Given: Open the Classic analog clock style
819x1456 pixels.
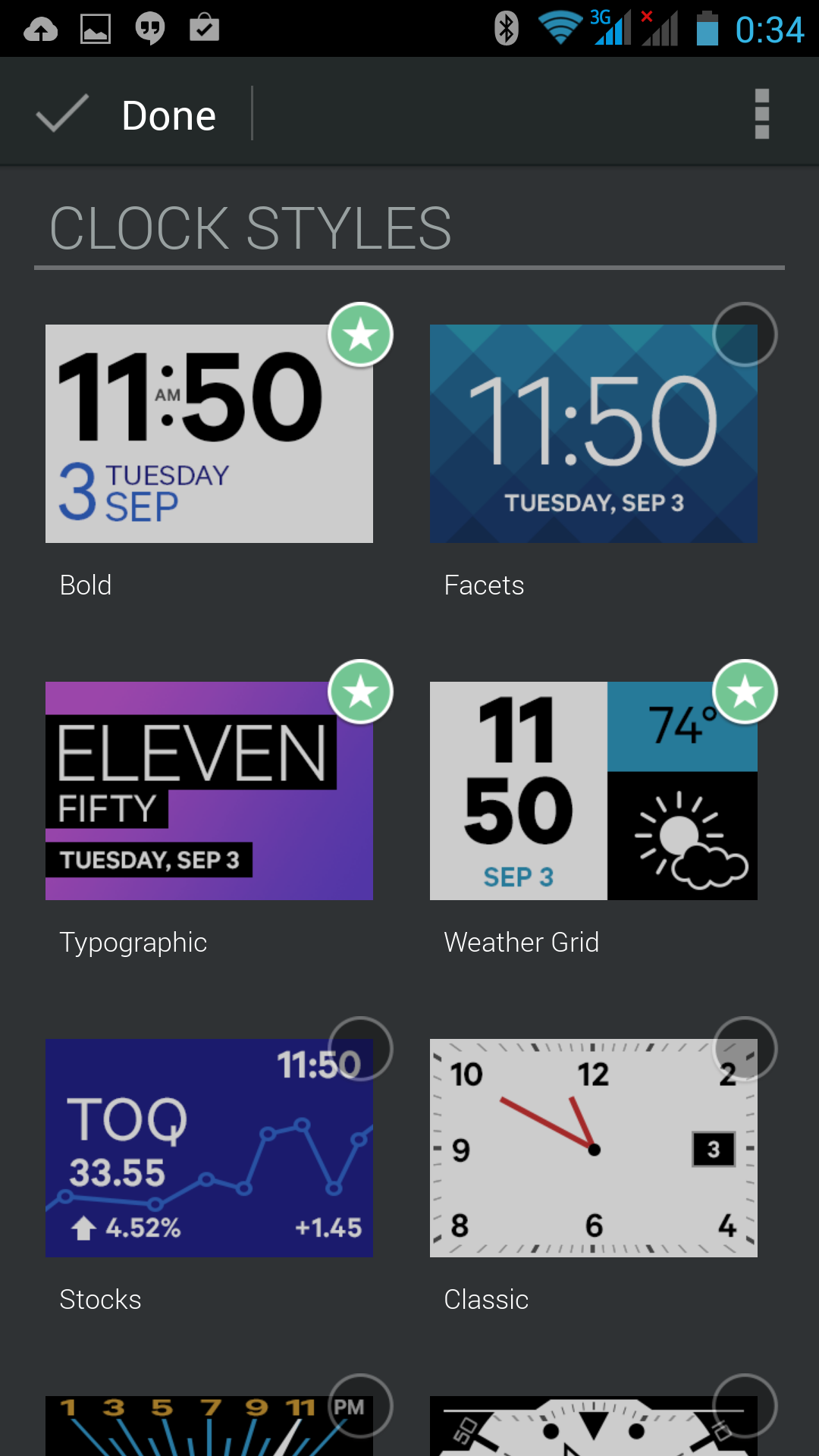Looking at the screenshot, I should pyautogui.click(x=593, y=1148).
